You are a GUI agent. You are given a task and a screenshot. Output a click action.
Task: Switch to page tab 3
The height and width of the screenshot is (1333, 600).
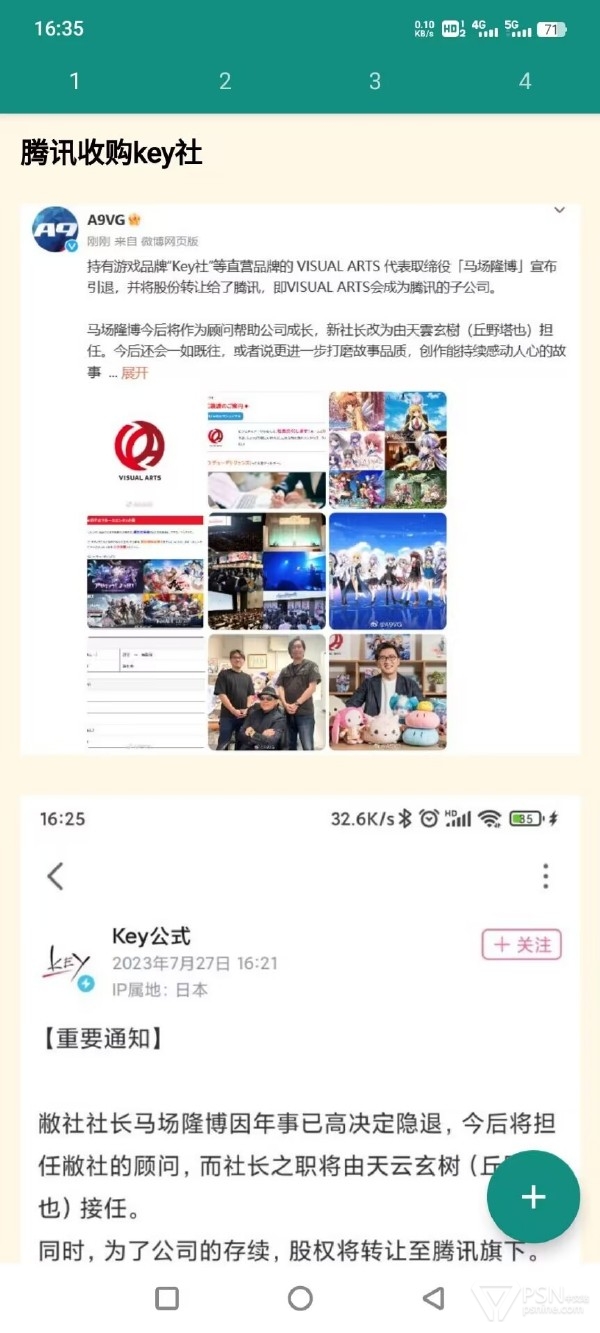[x=375, y=82]
